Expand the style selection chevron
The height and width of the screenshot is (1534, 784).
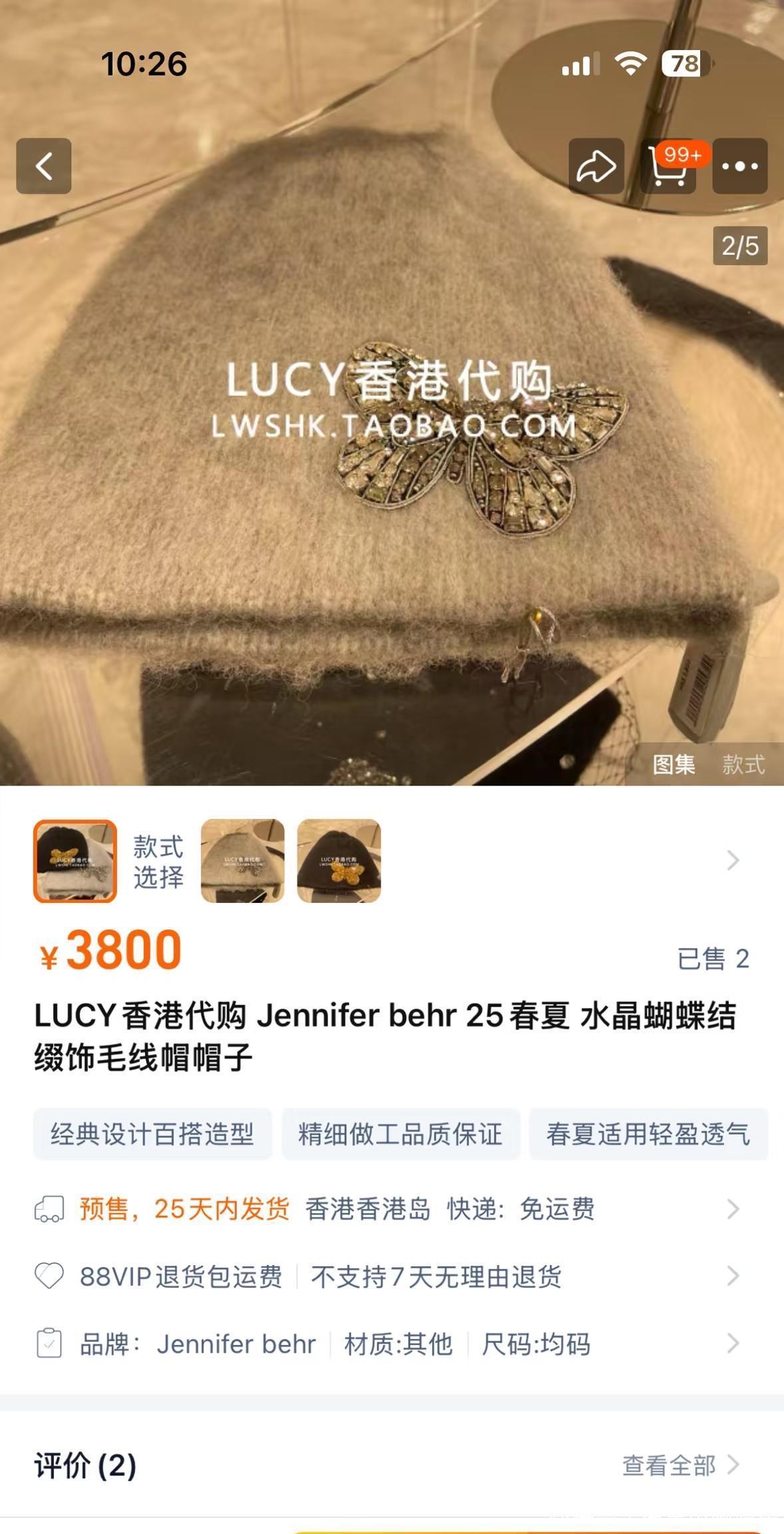coord(733,860)
